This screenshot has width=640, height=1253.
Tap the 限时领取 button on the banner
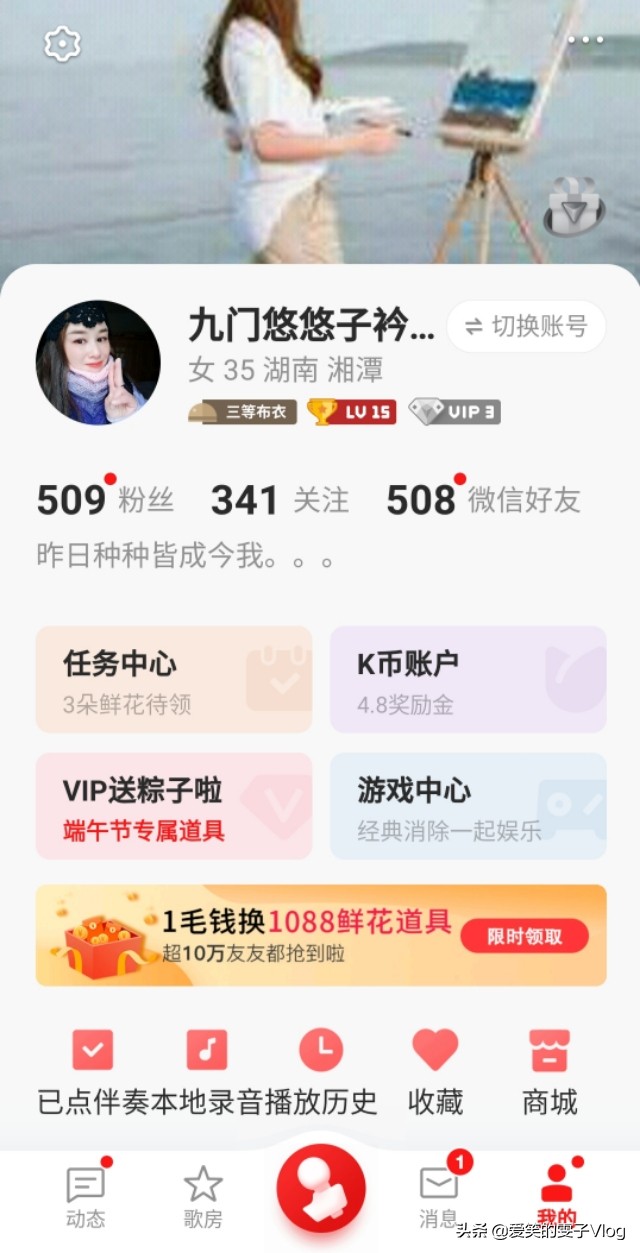click(x=524, y=936)
